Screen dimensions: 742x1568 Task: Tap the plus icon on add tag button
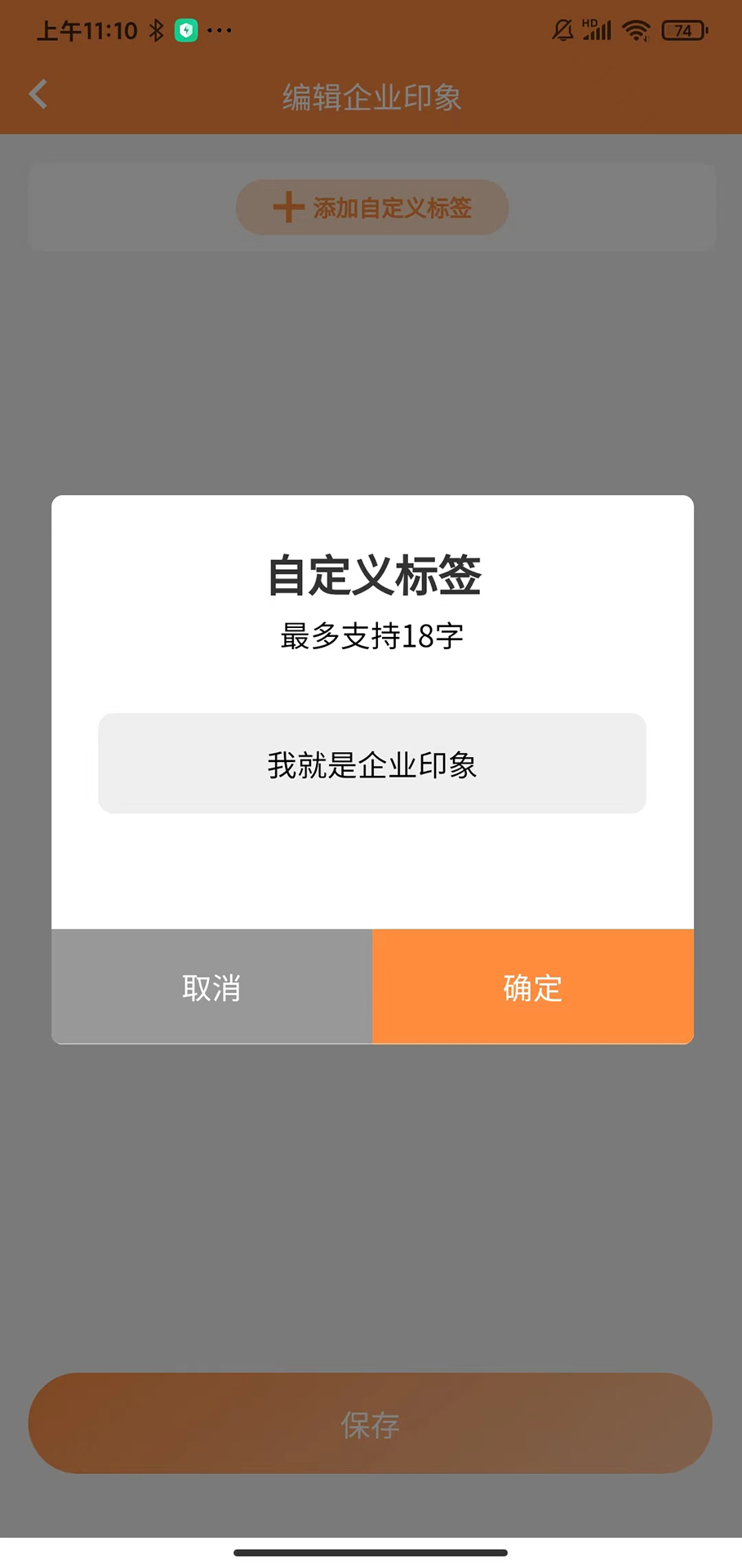tap(287, 207)
